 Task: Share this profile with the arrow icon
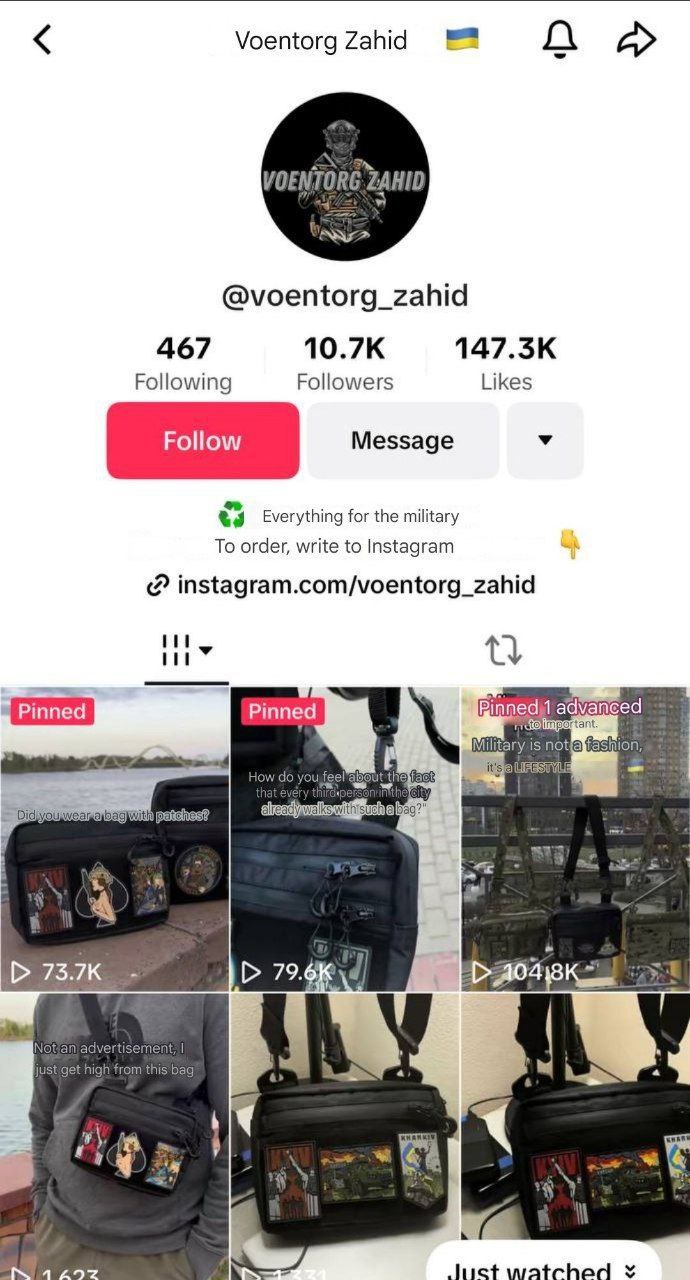pyautogui.click(x=636, y=40)
